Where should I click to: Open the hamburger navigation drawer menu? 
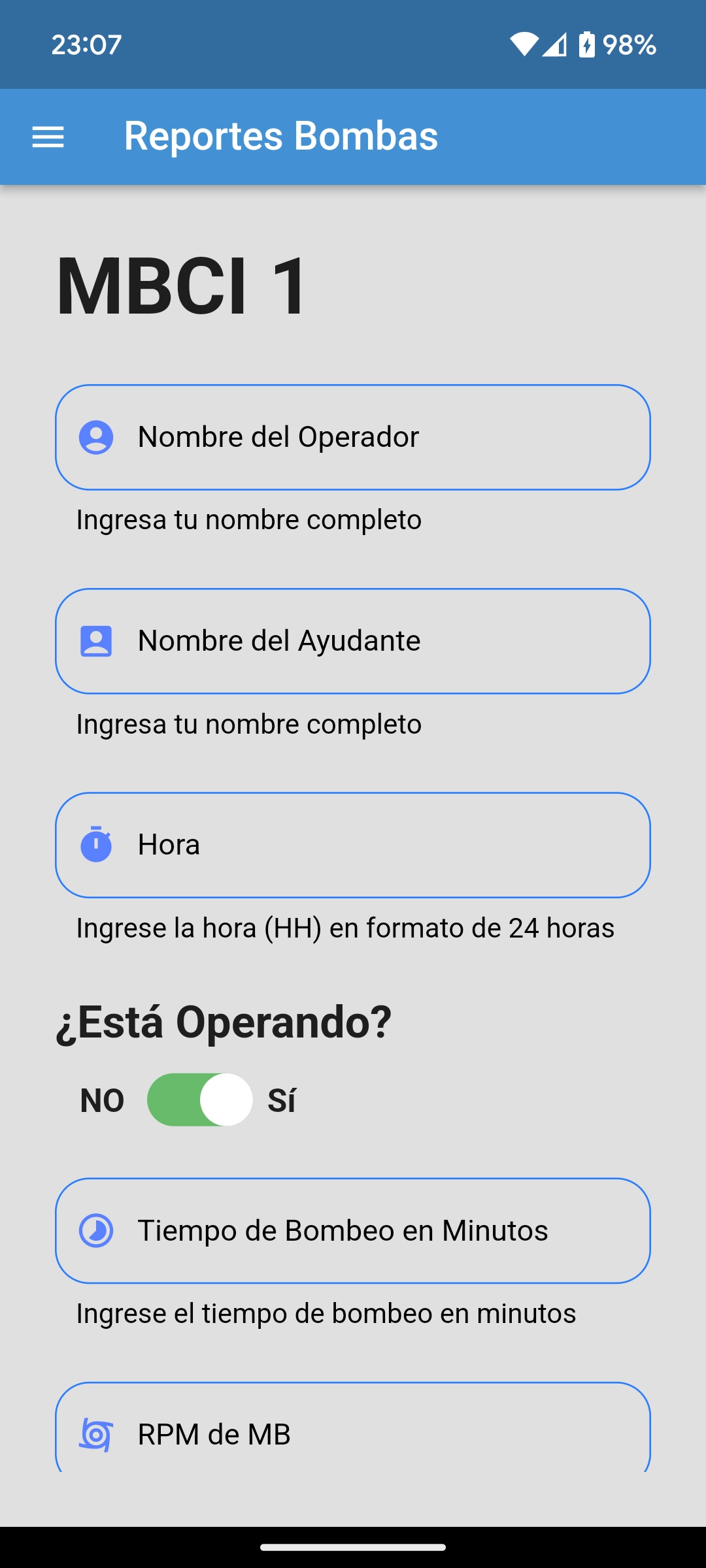(x=48, y=137)
